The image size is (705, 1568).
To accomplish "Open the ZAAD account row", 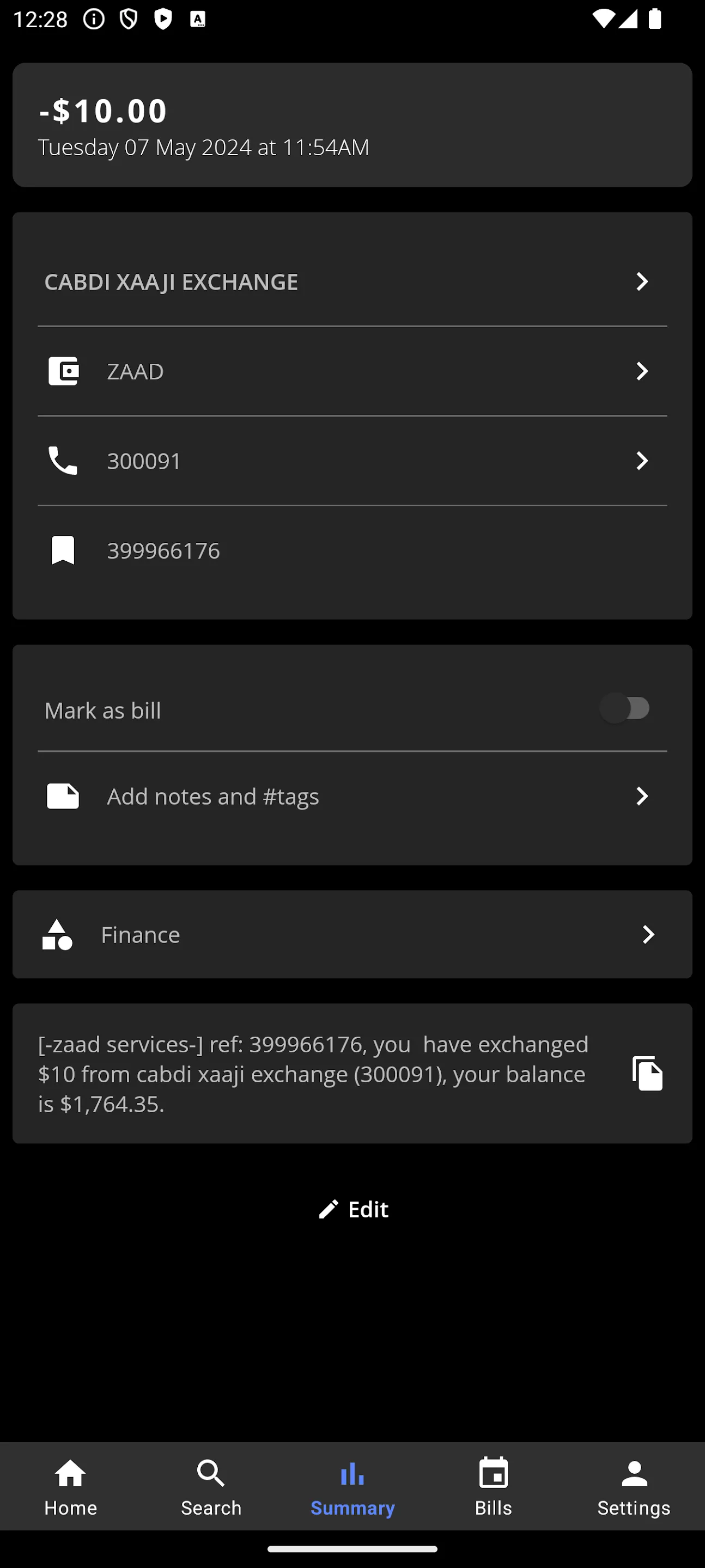I will click(x=352, y=371).
